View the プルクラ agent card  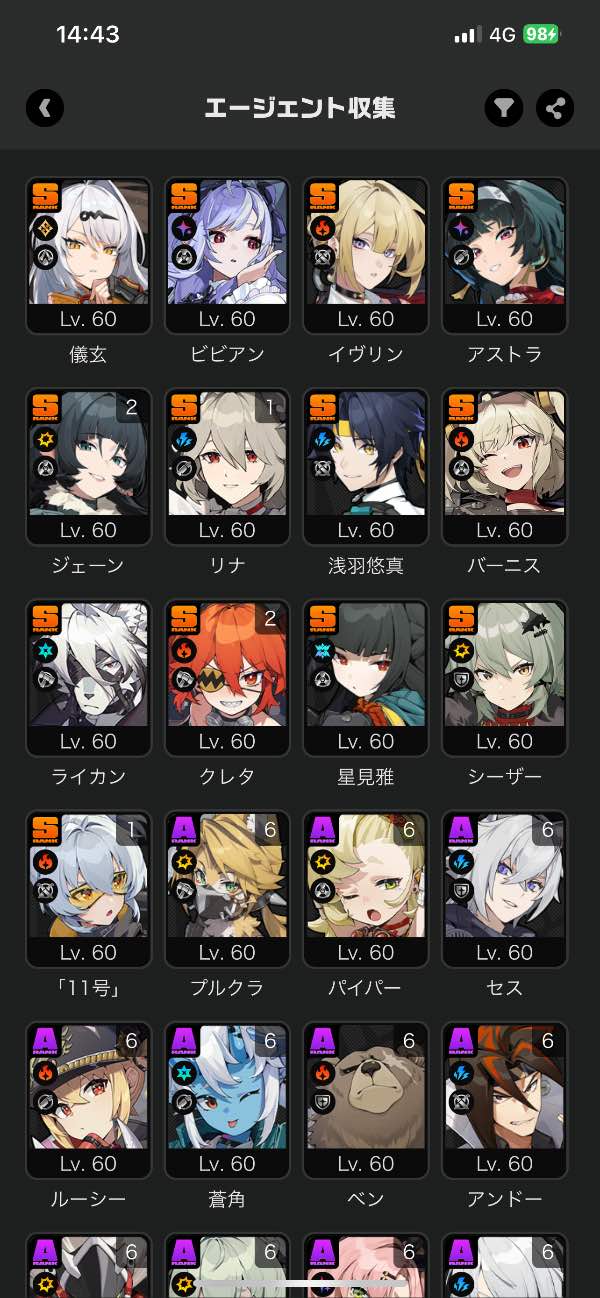227,888
